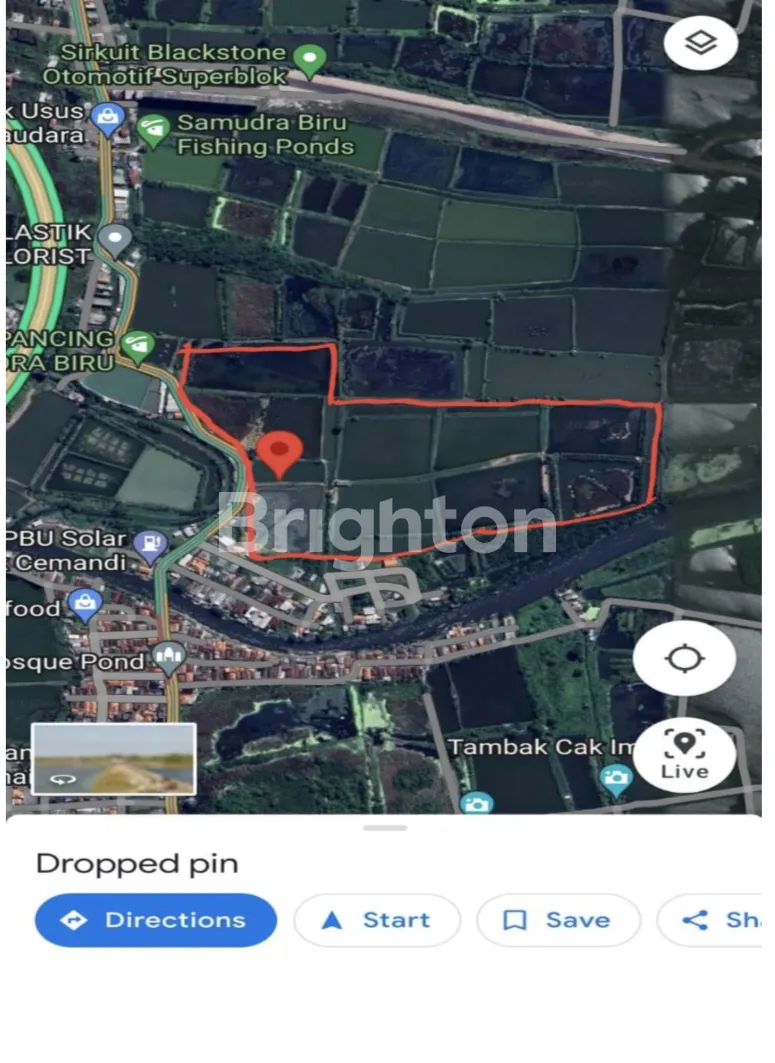Open the map layers selector

coord(701,43)
